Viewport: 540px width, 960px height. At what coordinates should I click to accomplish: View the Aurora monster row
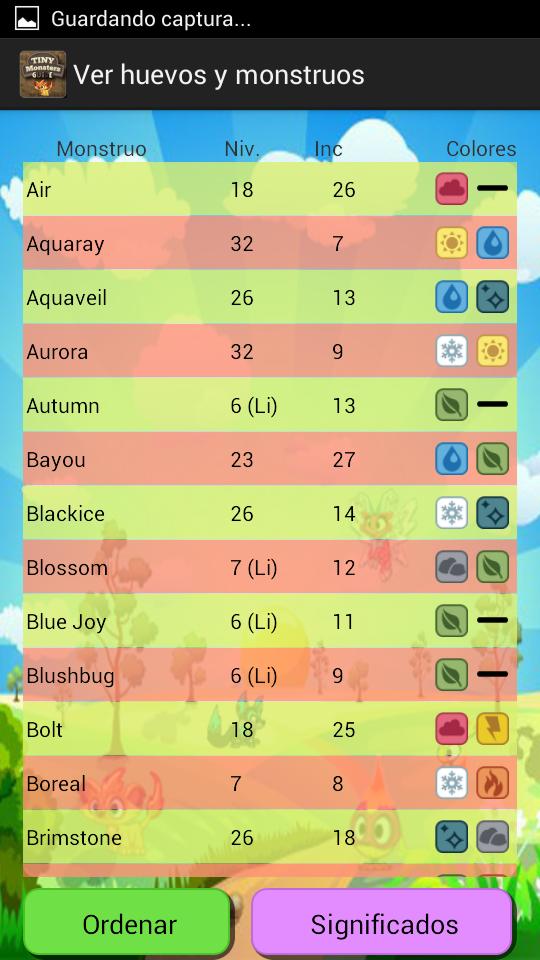click(x=270, y=351)
